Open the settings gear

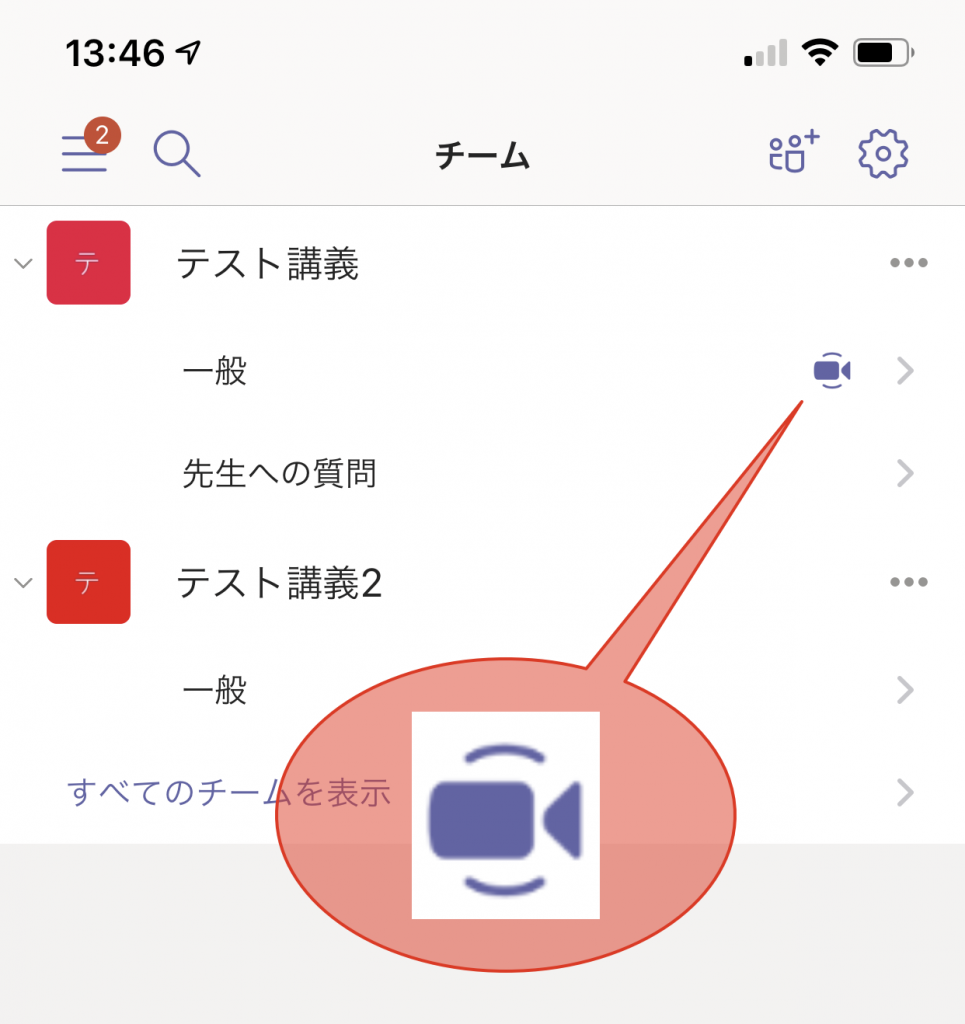pyautogui.click(x=883, y=154)
